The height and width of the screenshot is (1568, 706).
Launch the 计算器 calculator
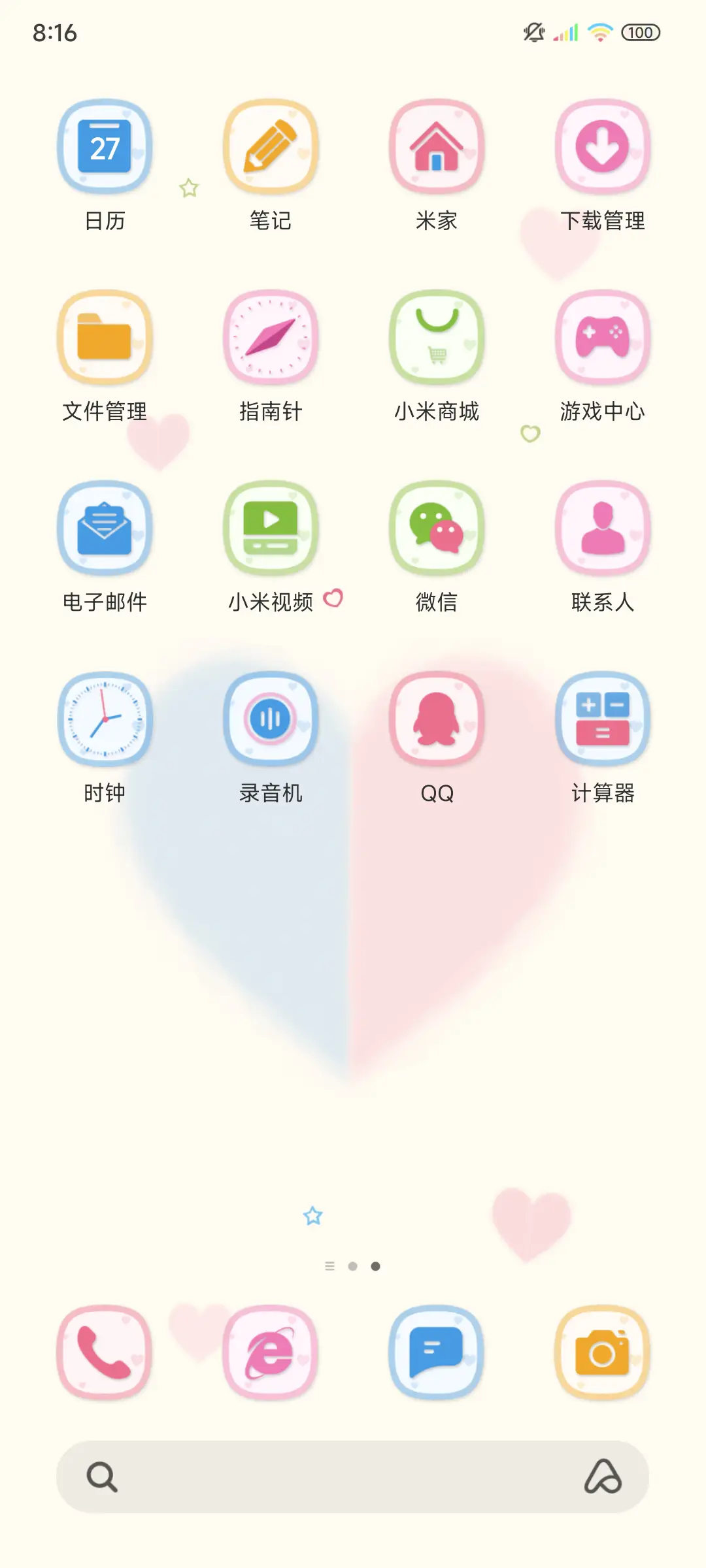602,719
